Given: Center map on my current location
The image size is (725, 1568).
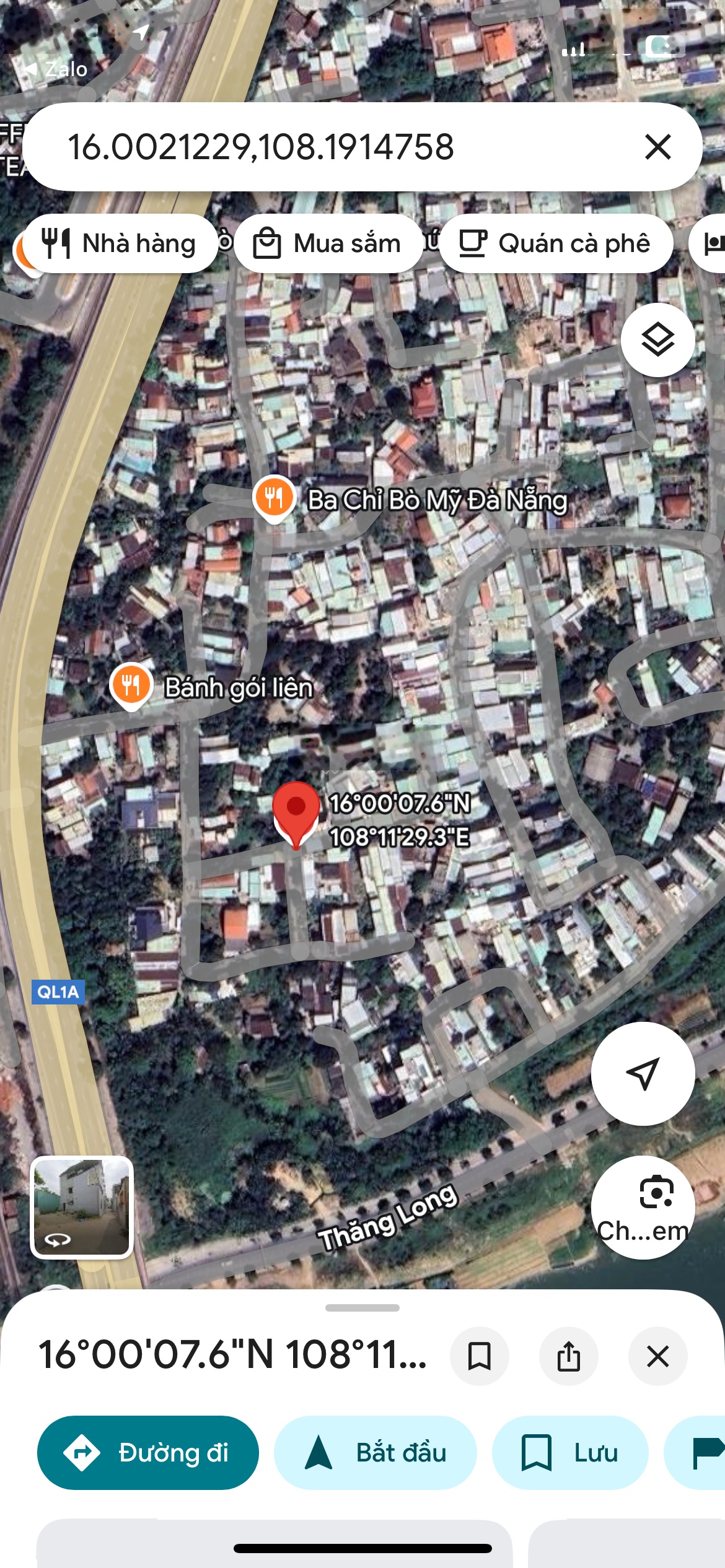Looking at the screenshot, I should pyautogui.click(x=643, y=1073).
